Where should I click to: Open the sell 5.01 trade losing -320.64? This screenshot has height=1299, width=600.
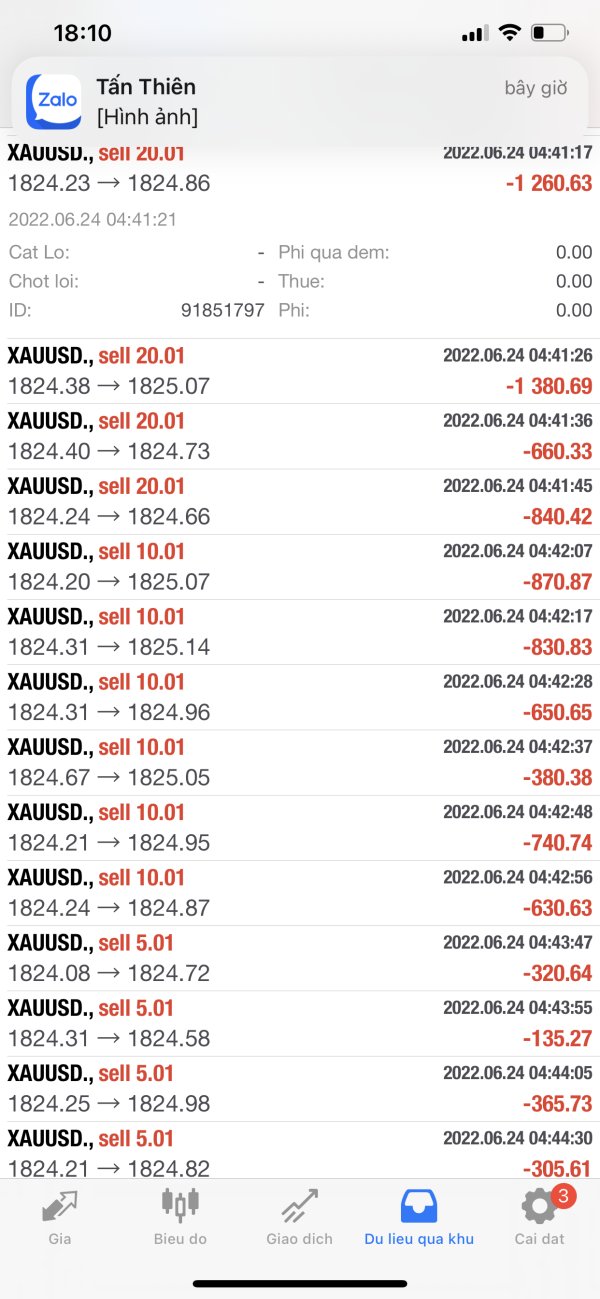tap(300, 958)
